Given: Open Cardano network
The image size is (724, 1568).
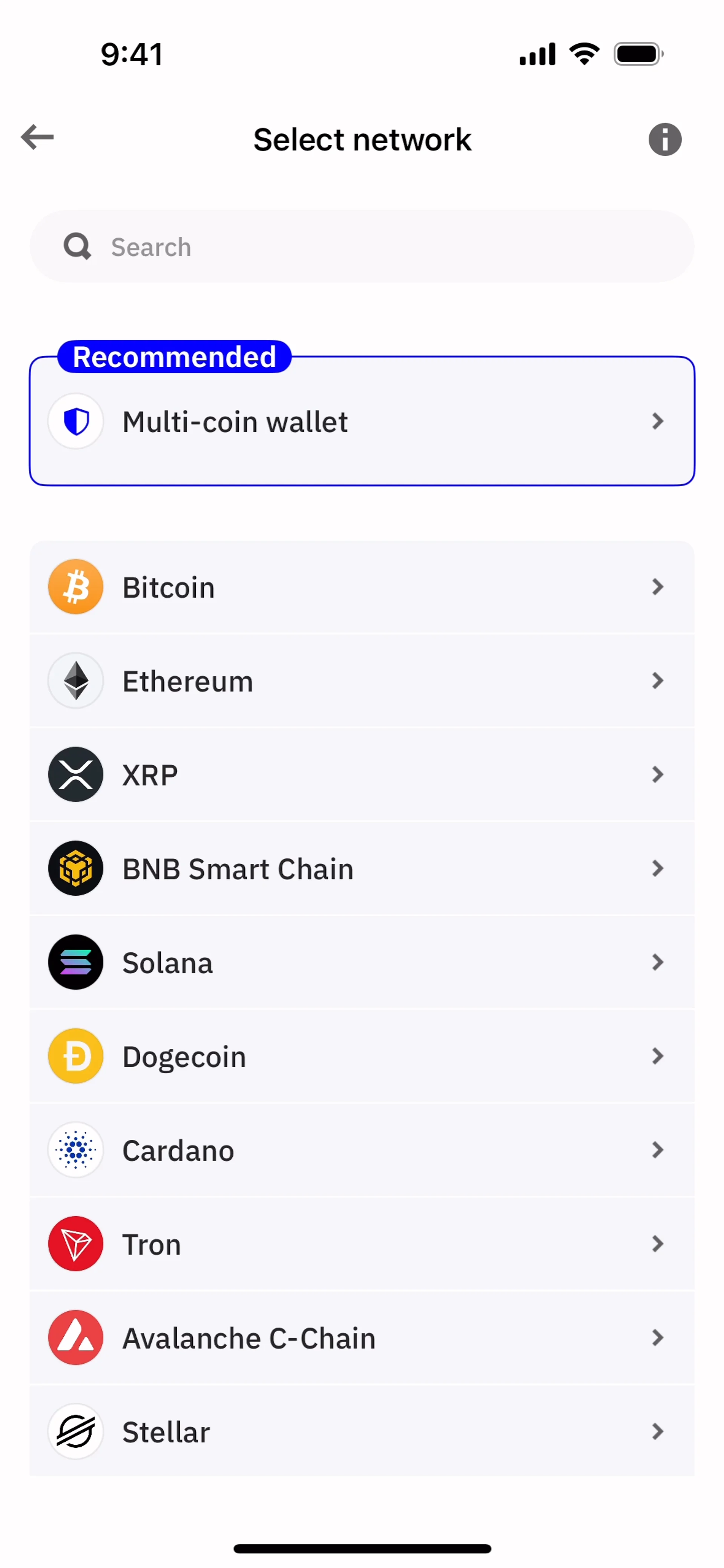Looking at the screenshot, I should pos(362,1150).
